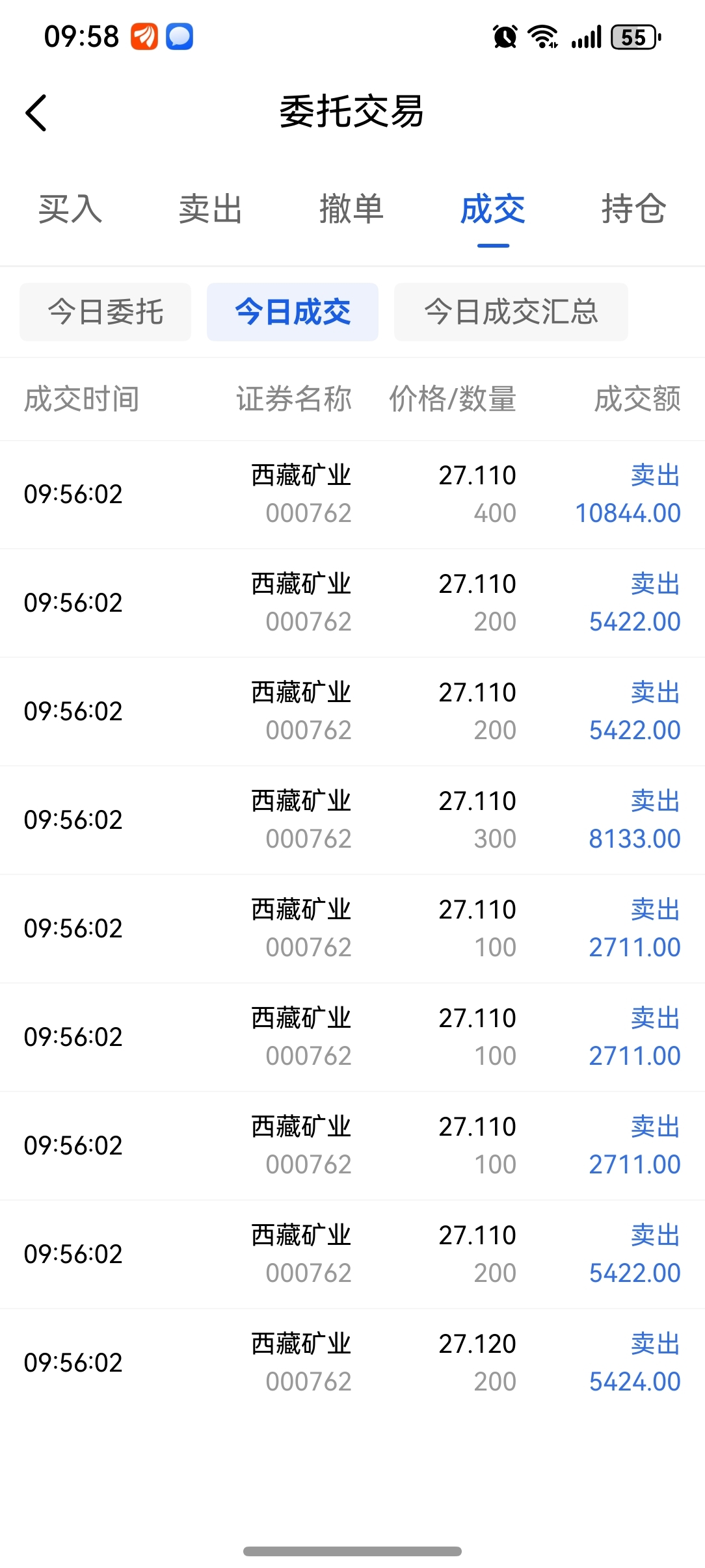Show 今日委托 orders
The width and height of the screenshot is (705, 1568).
(x=105, y=312)
